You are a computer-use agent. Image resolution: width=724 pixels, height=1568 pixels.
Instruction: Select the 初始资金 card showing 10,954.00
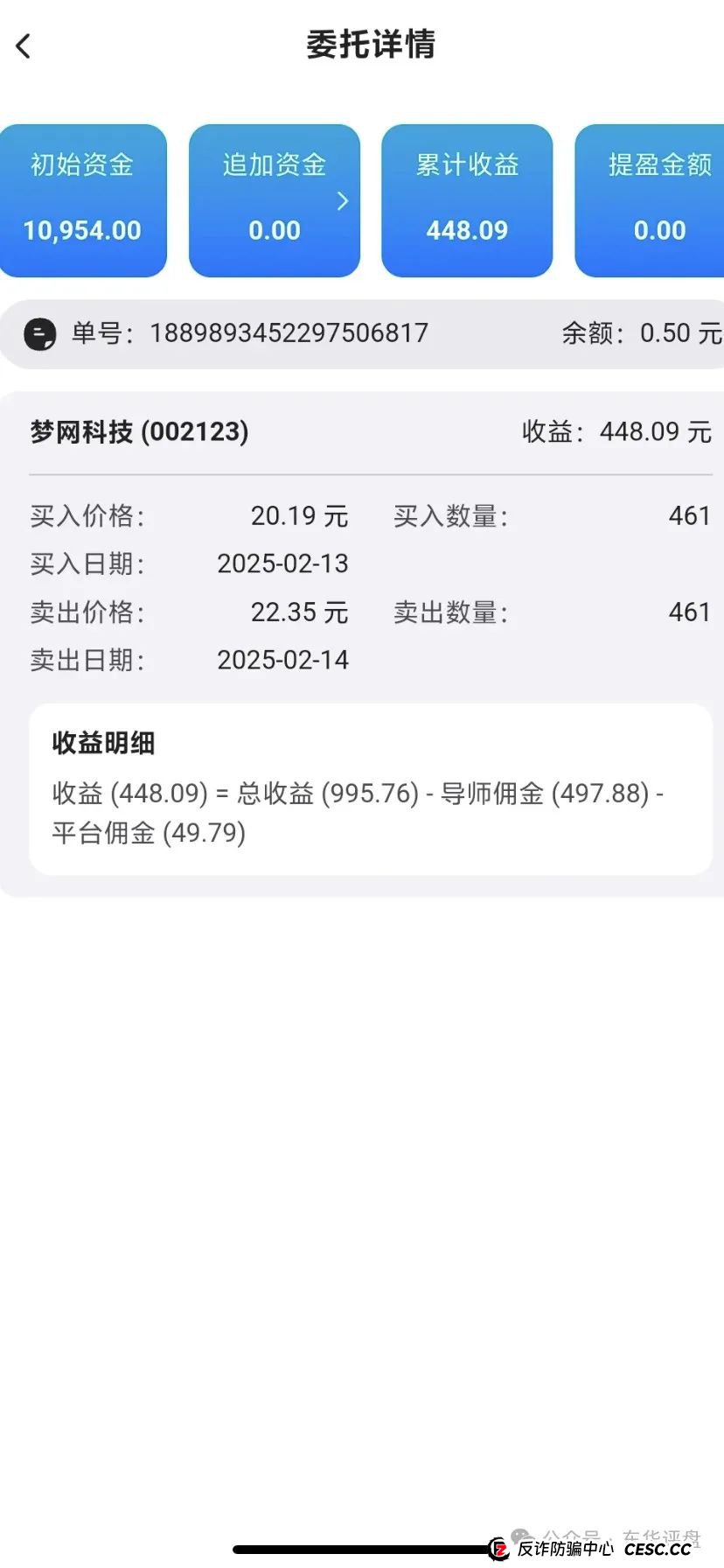[83, 199]
